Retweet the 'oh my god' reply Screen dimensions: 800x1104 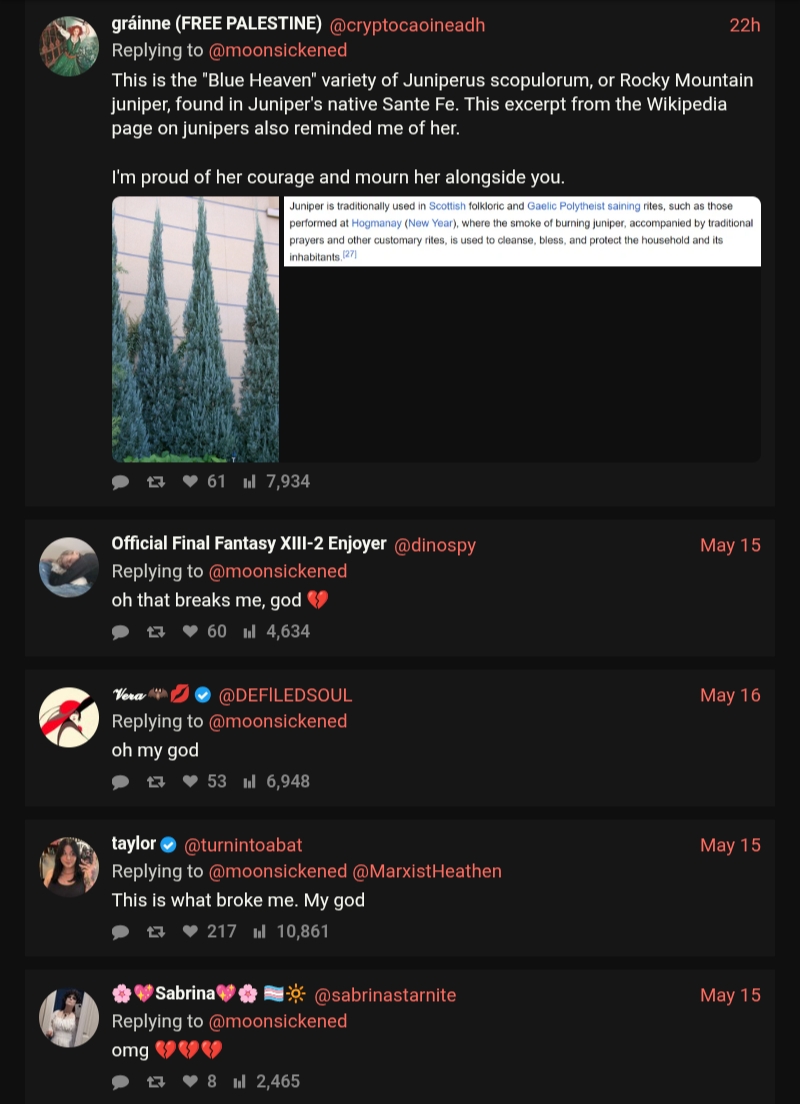[x=156, y=782]
